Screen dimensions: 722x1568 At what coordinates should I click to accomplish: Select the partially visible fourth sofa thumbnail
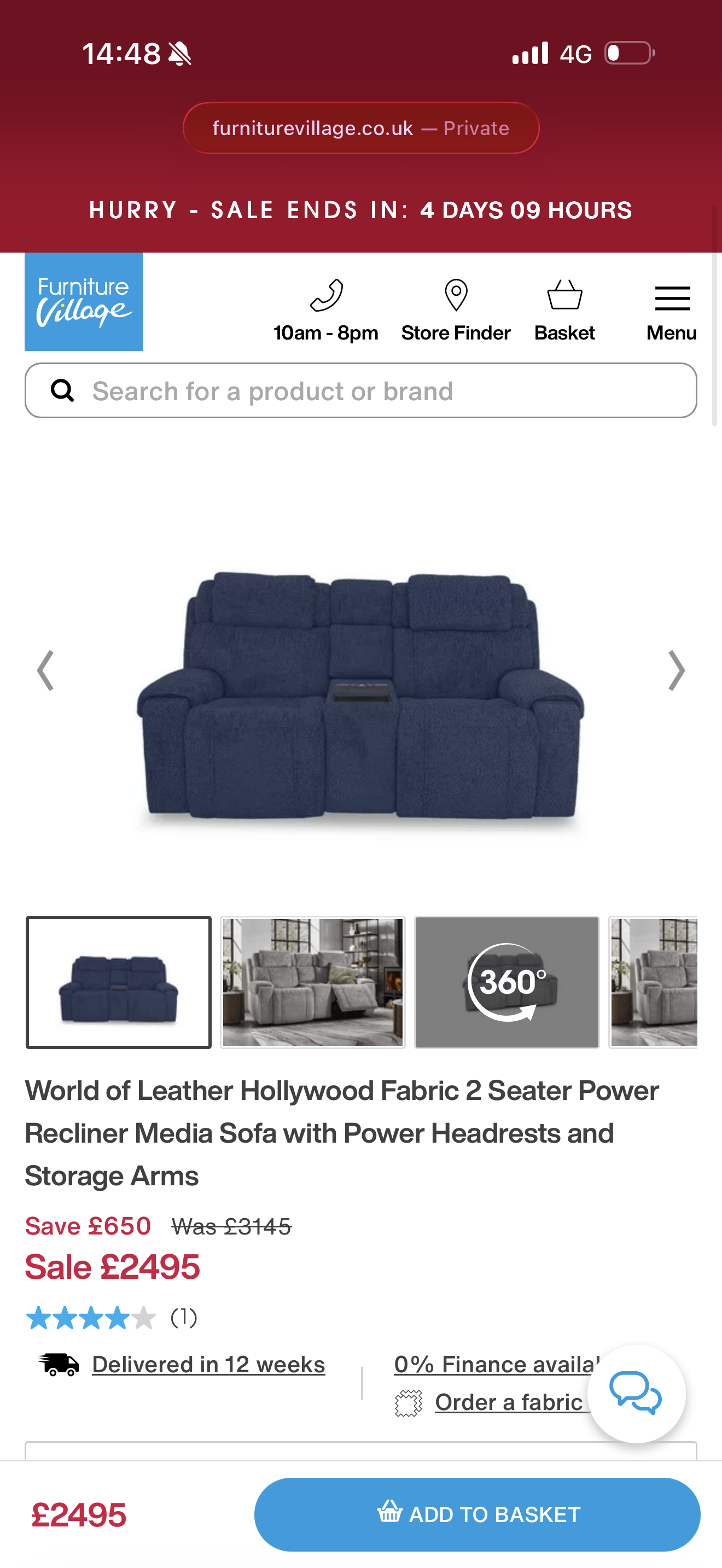click(x=654, y=982)
